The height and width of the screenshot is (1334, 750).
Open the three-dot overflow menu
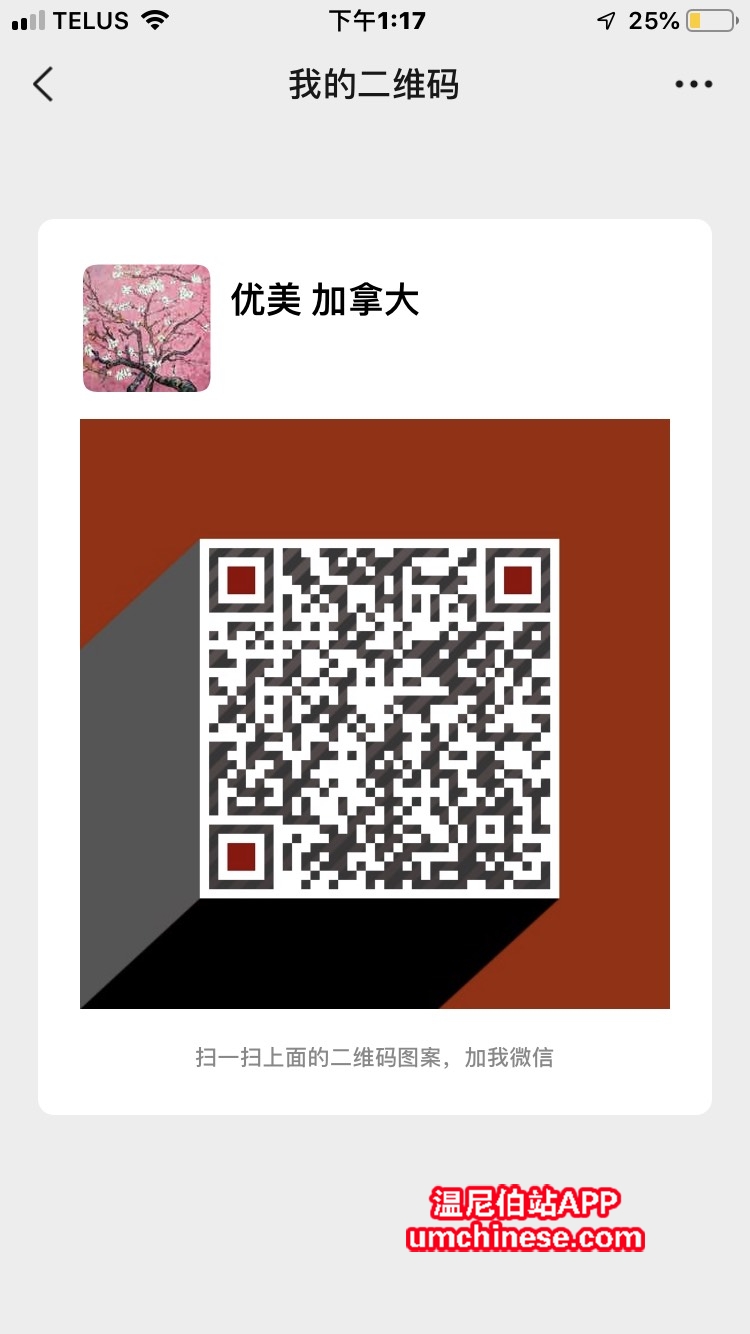[x=693, y=85]
